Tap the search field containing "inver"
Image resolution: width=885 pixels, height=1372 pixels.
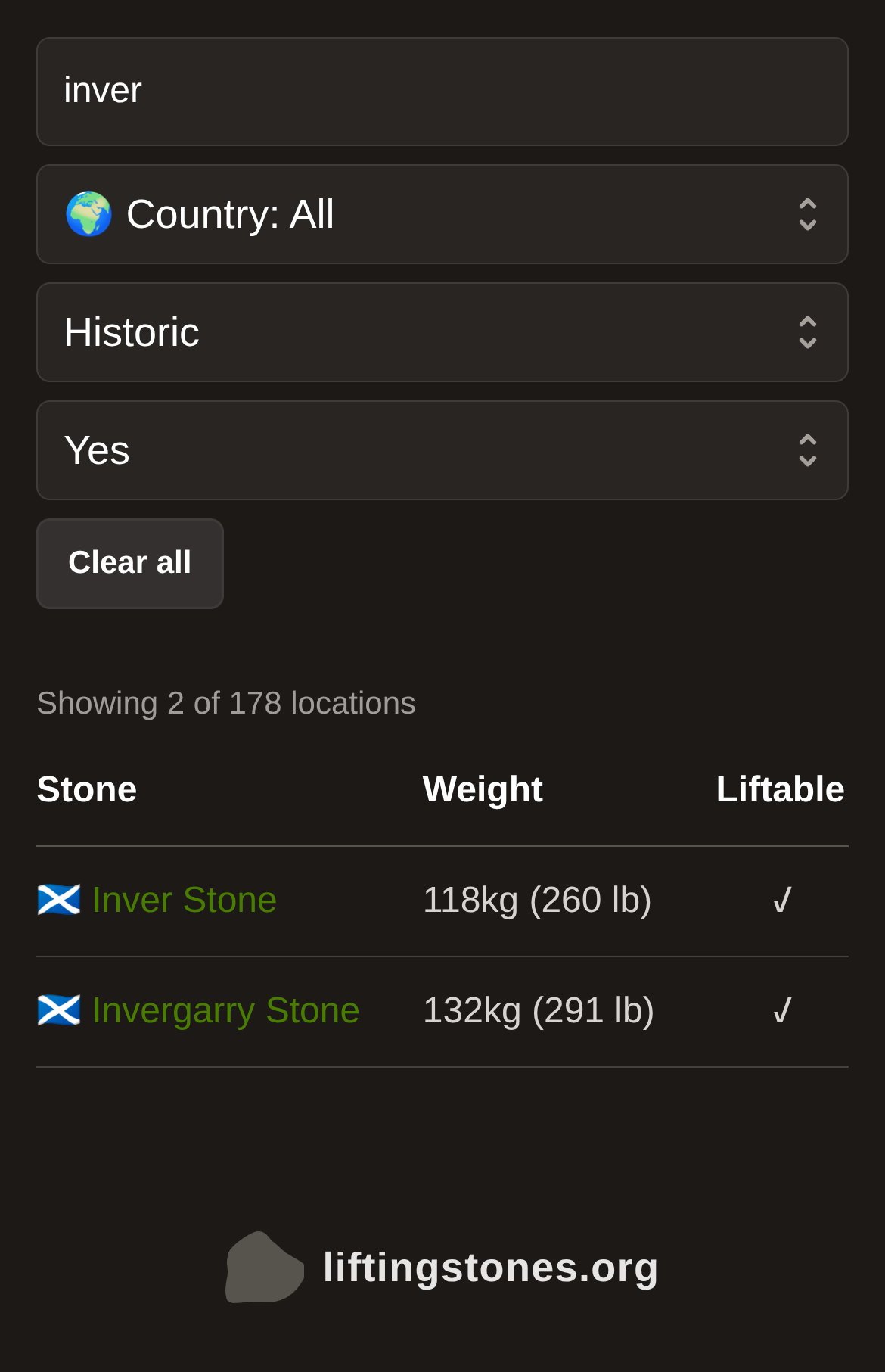(x=442, y=92)
